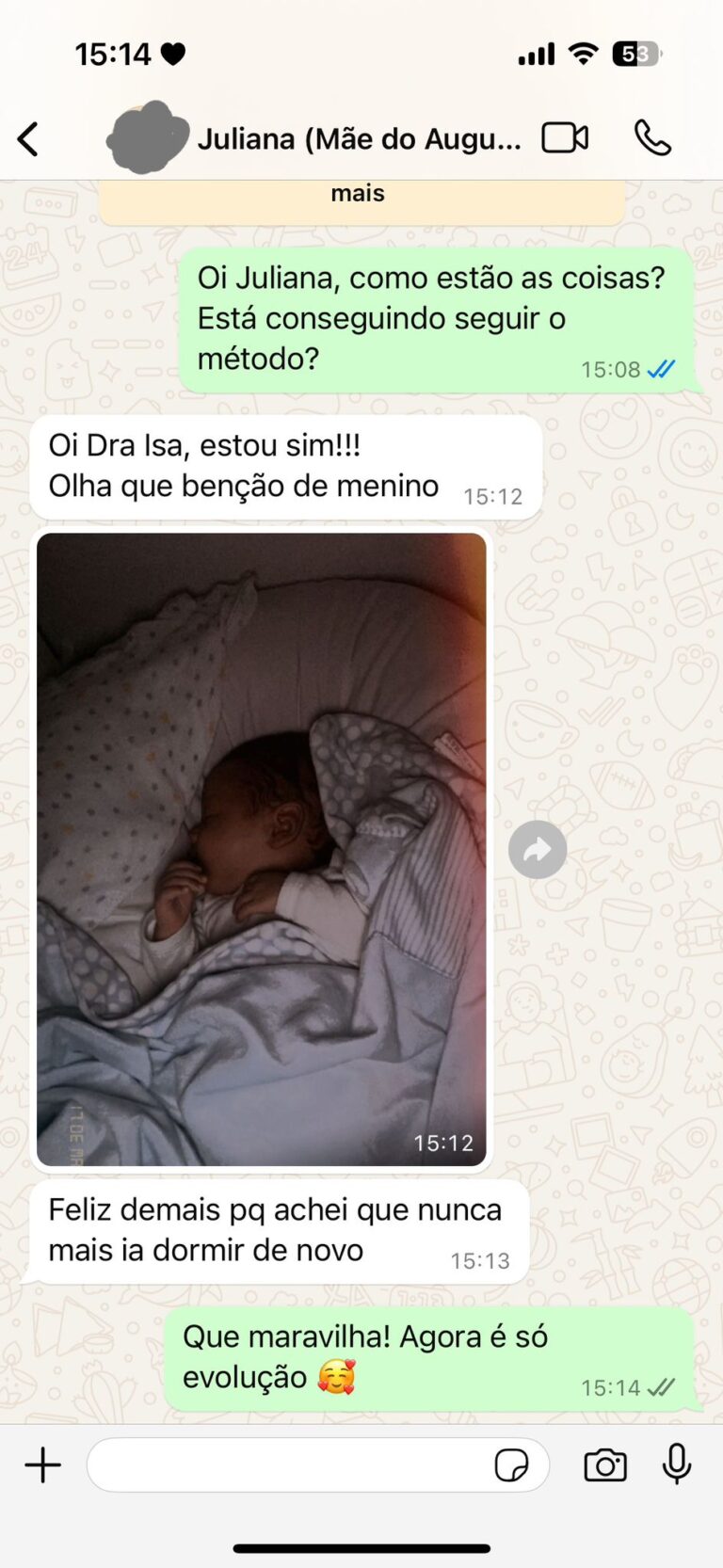This screenshot has height=1568, width=723.
Task: Open Juliana's contact info from header name
Action: (x=358, y=139)
